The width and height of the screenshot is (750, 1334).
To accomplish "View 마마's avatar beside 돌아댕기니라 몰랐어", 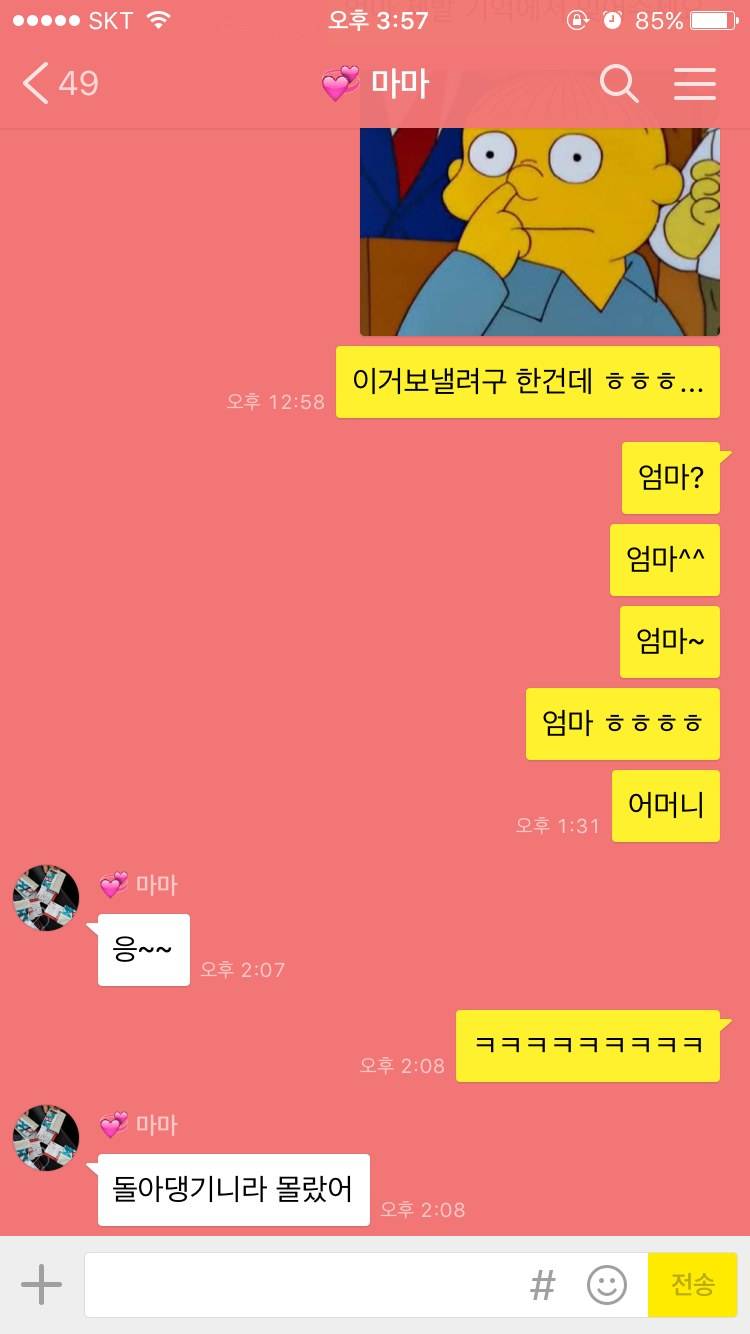I will (46, 1138).
